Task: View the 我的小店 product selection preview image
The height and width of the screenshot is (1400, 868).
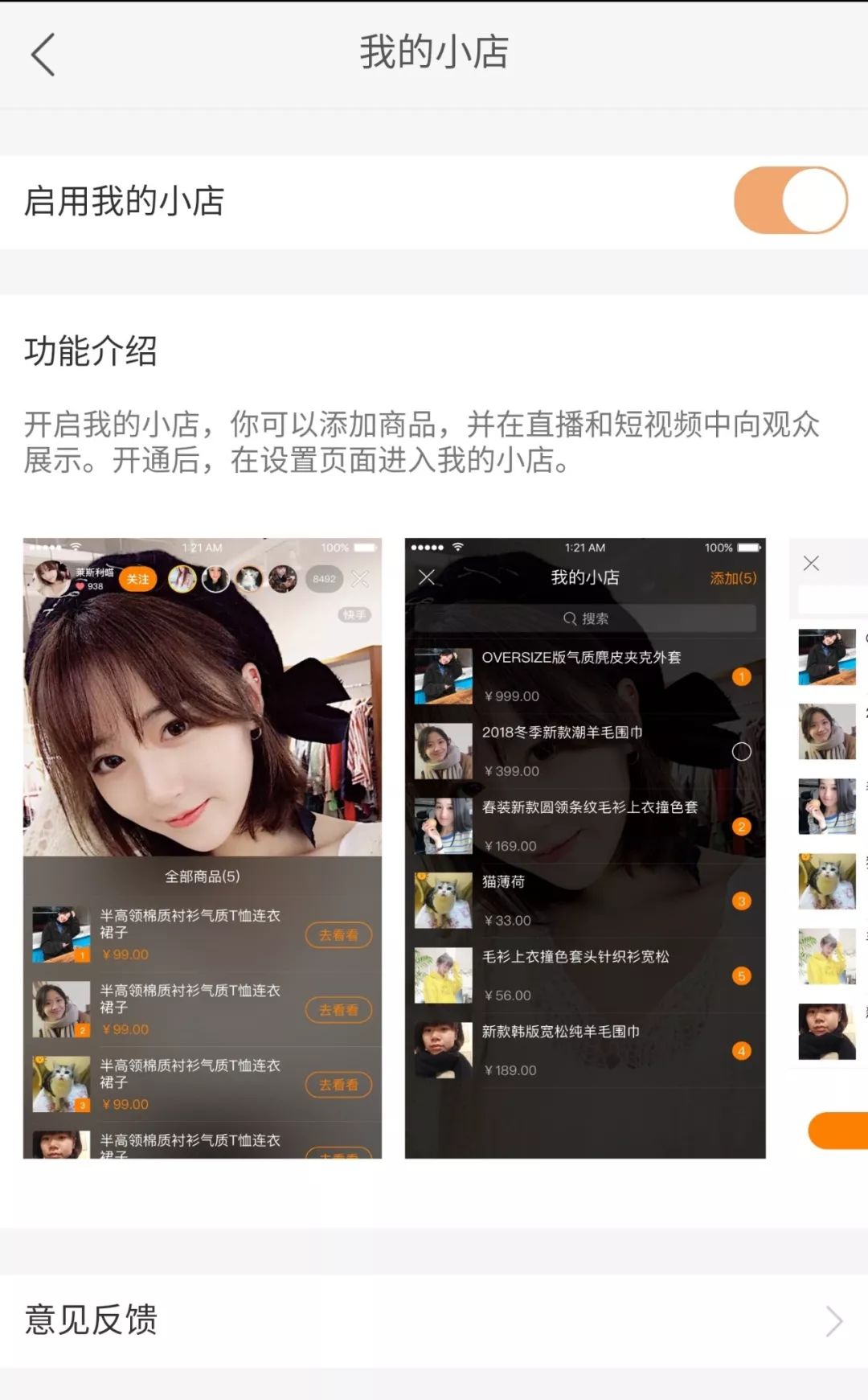Action: pyautogui.click(x=585, y=848)
